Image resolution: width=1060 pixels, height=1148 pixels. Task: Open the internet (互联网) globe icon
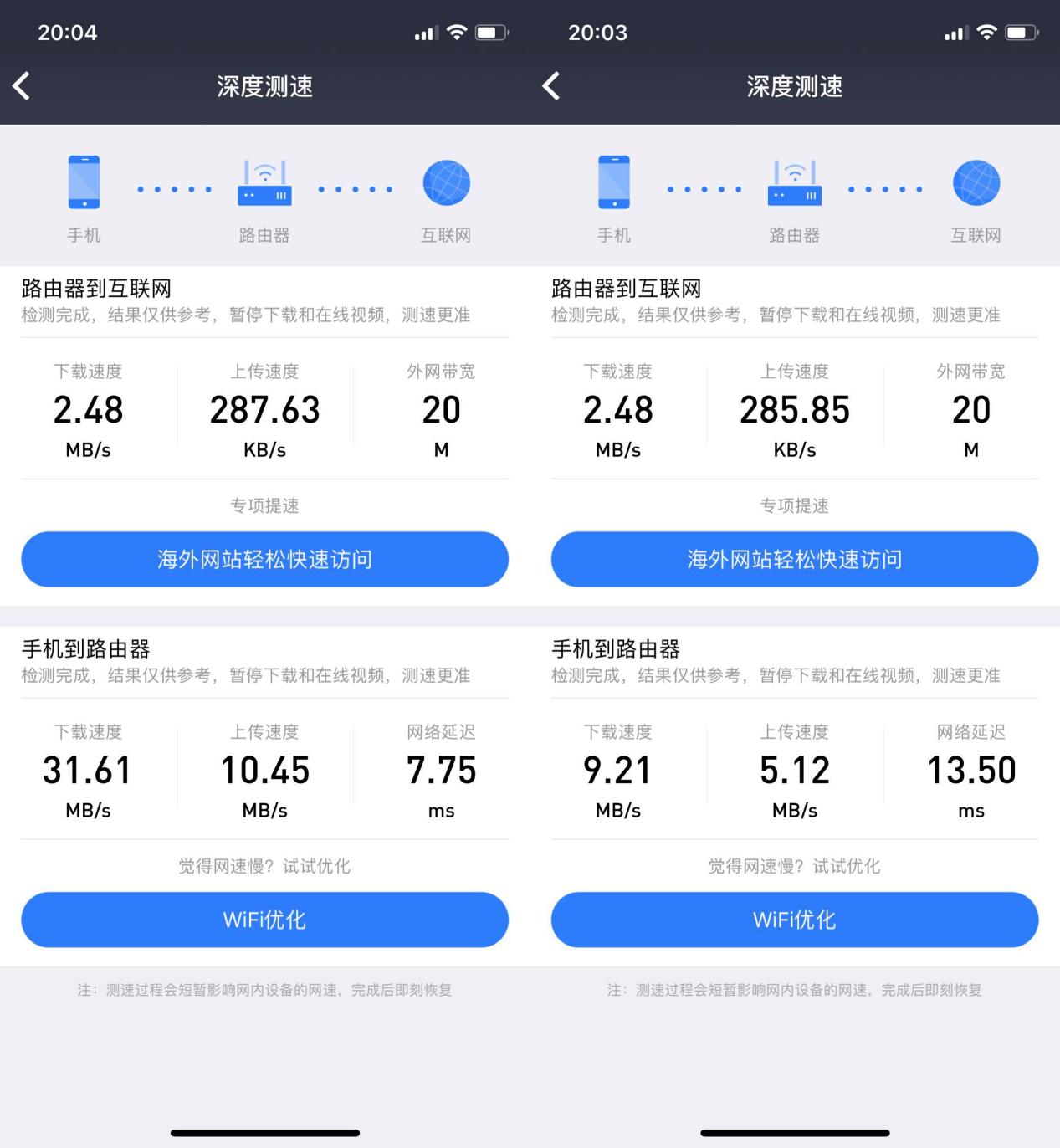[446, 182]
